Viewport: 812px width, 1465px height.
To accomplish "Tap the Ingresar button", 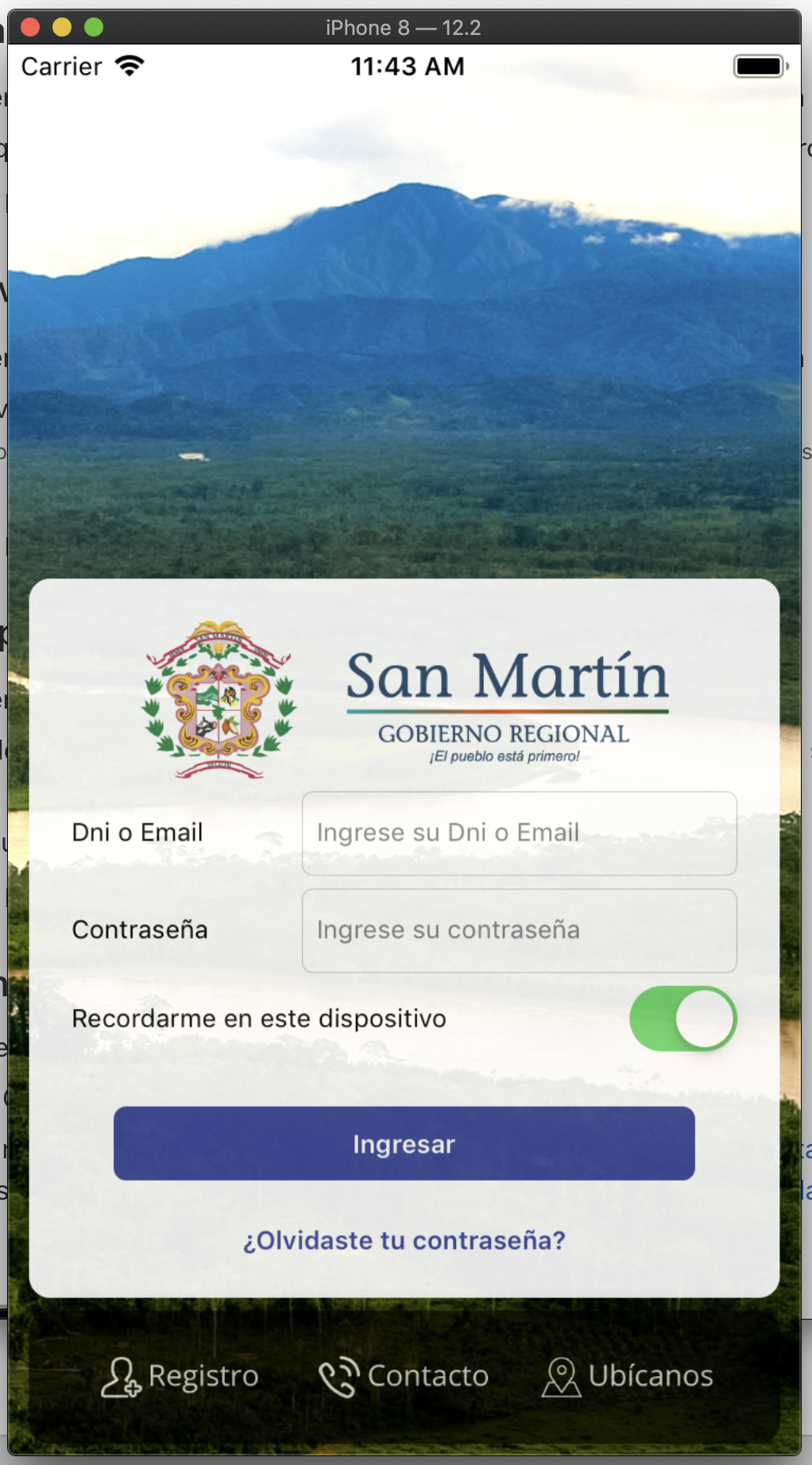I will click(404, 1143).
